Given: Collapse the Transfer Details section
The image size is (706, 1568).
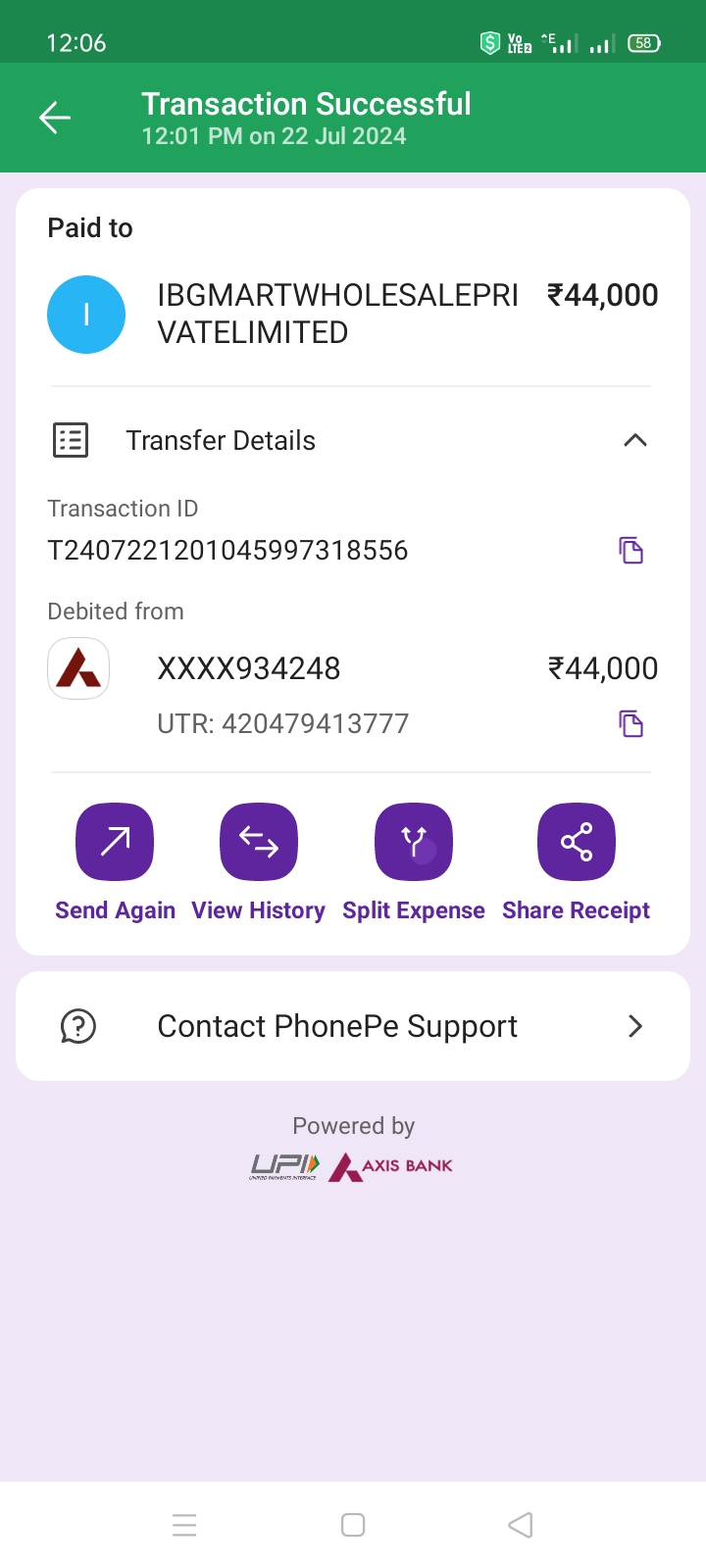Looking at the screenshot, I should coord(635,440).
